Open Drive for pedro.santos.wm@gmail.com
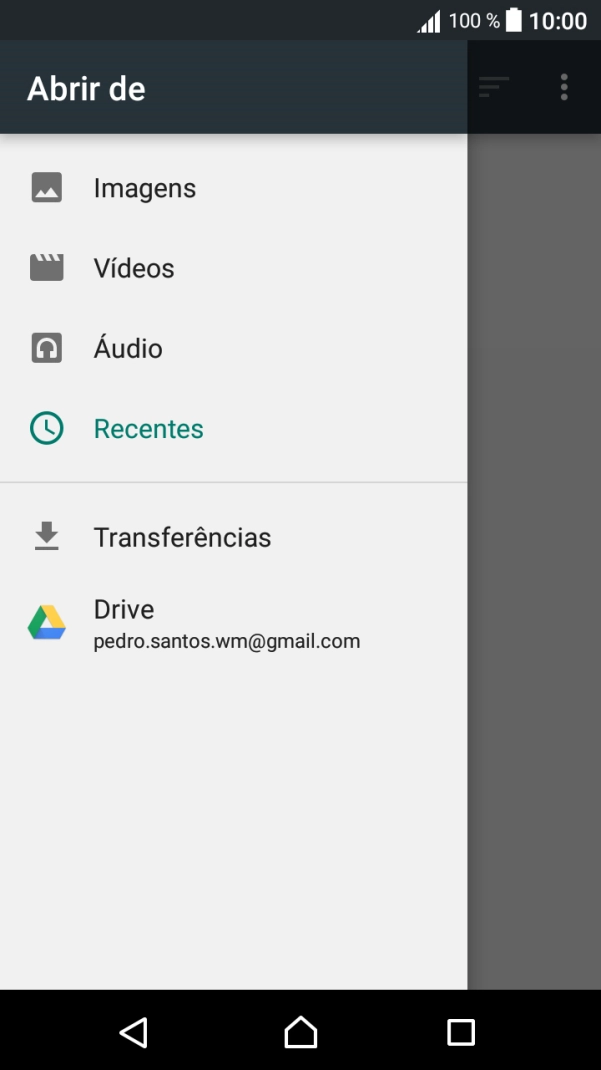 [x=226, y=623]
